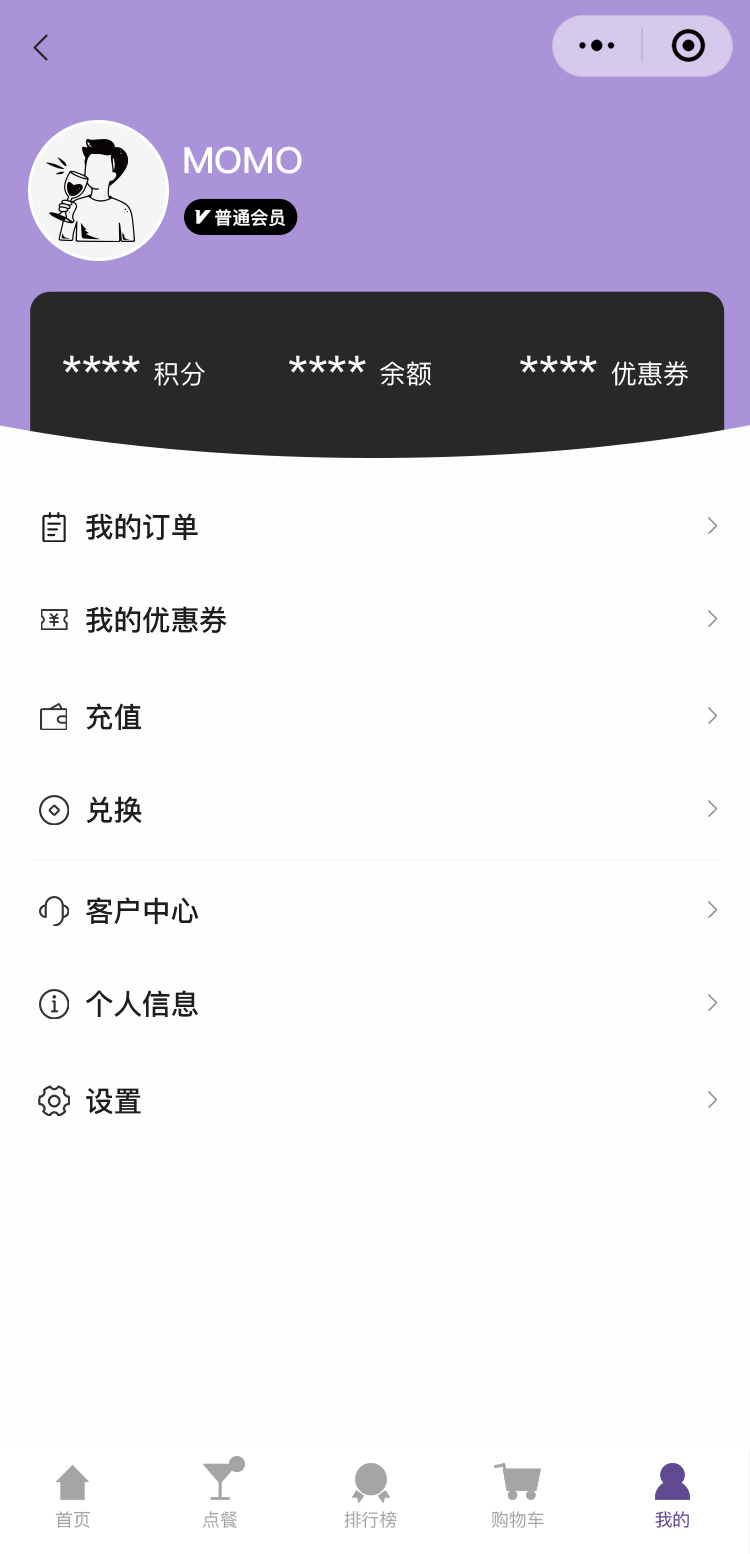Open the mini program more options menu
The width and height of the screenshot is (750, 1554).
point(597,46)
